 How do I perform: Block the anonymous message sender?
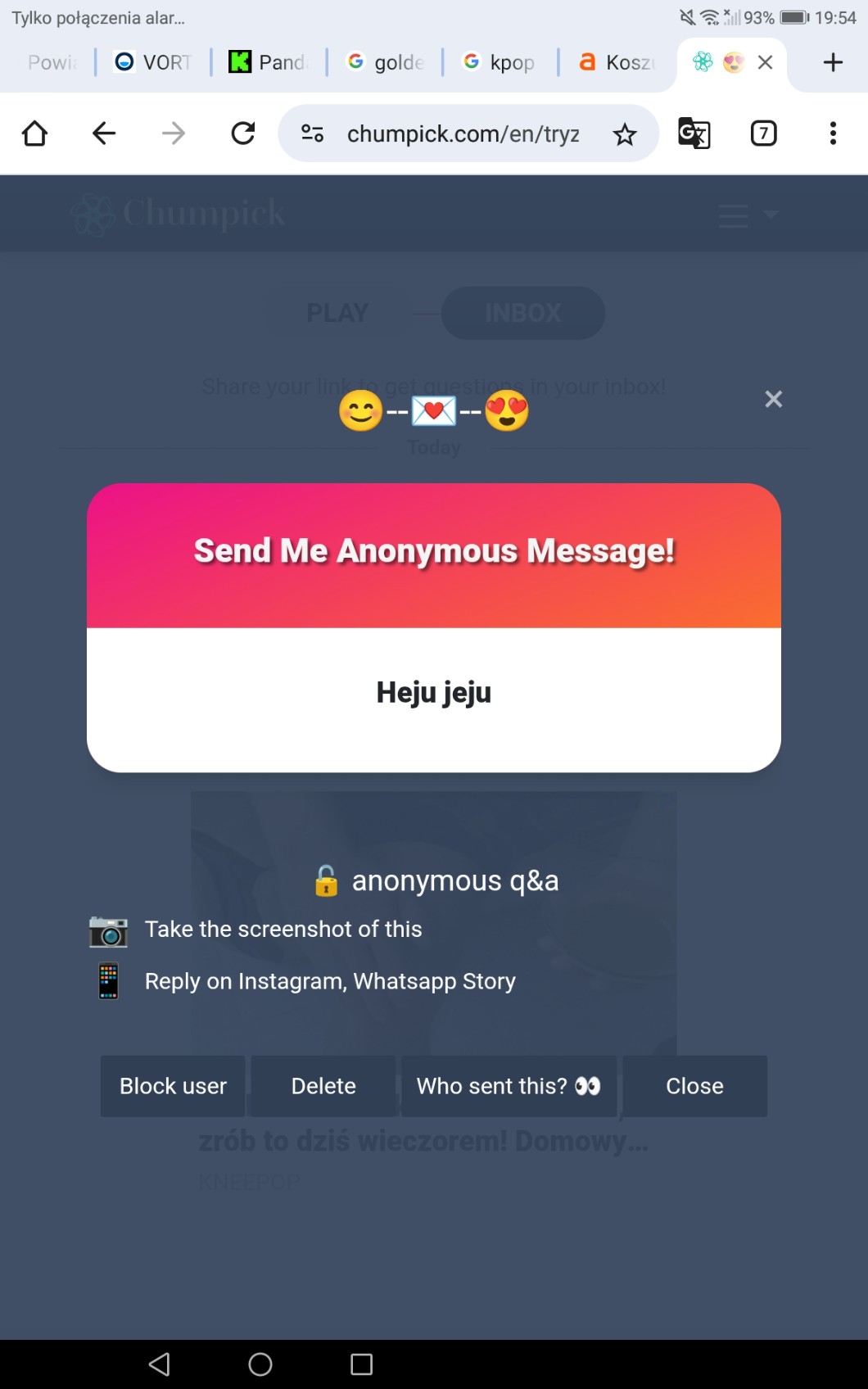(x=173, y=1086)
